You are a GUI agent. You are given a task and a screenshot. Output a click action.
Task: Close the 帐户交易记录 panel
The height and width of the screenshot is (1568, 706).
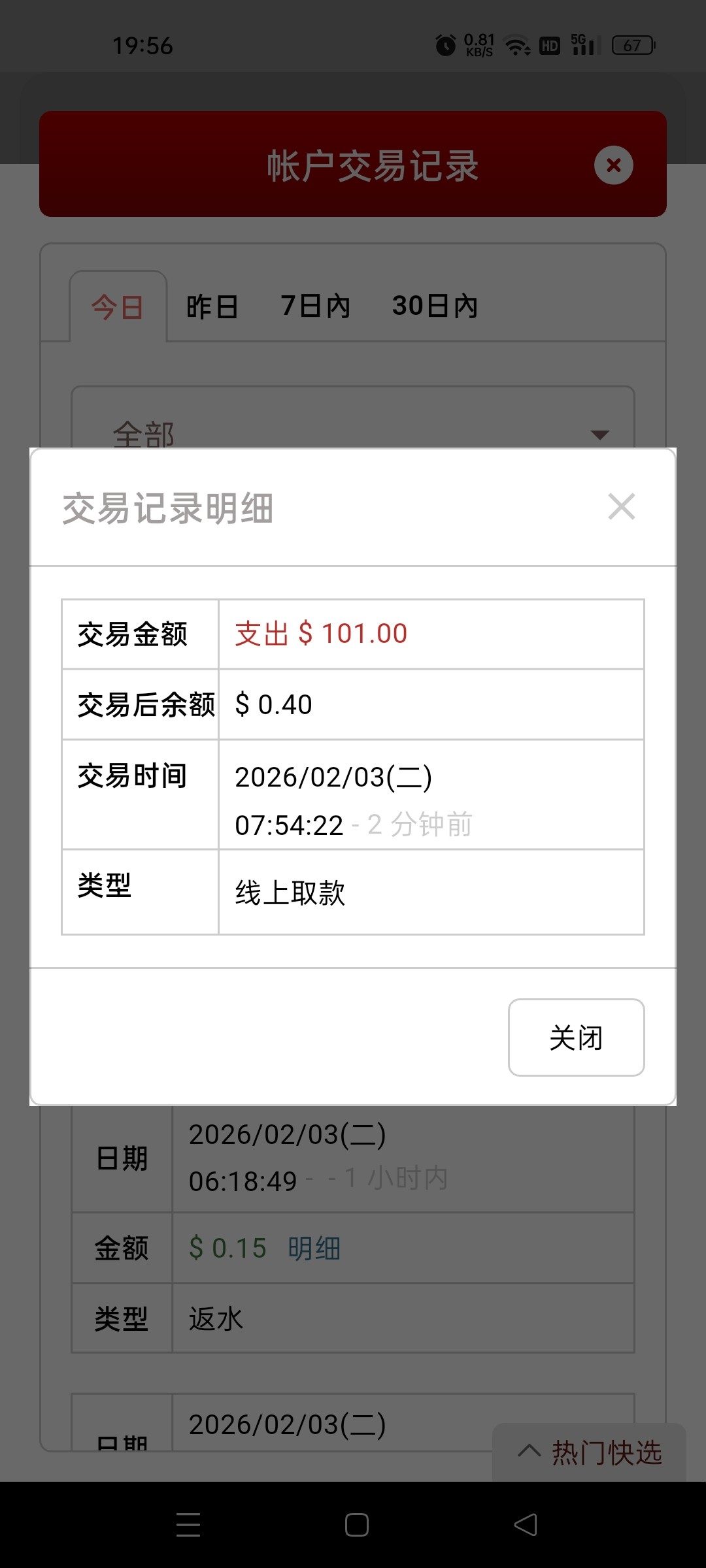[613, 165]
